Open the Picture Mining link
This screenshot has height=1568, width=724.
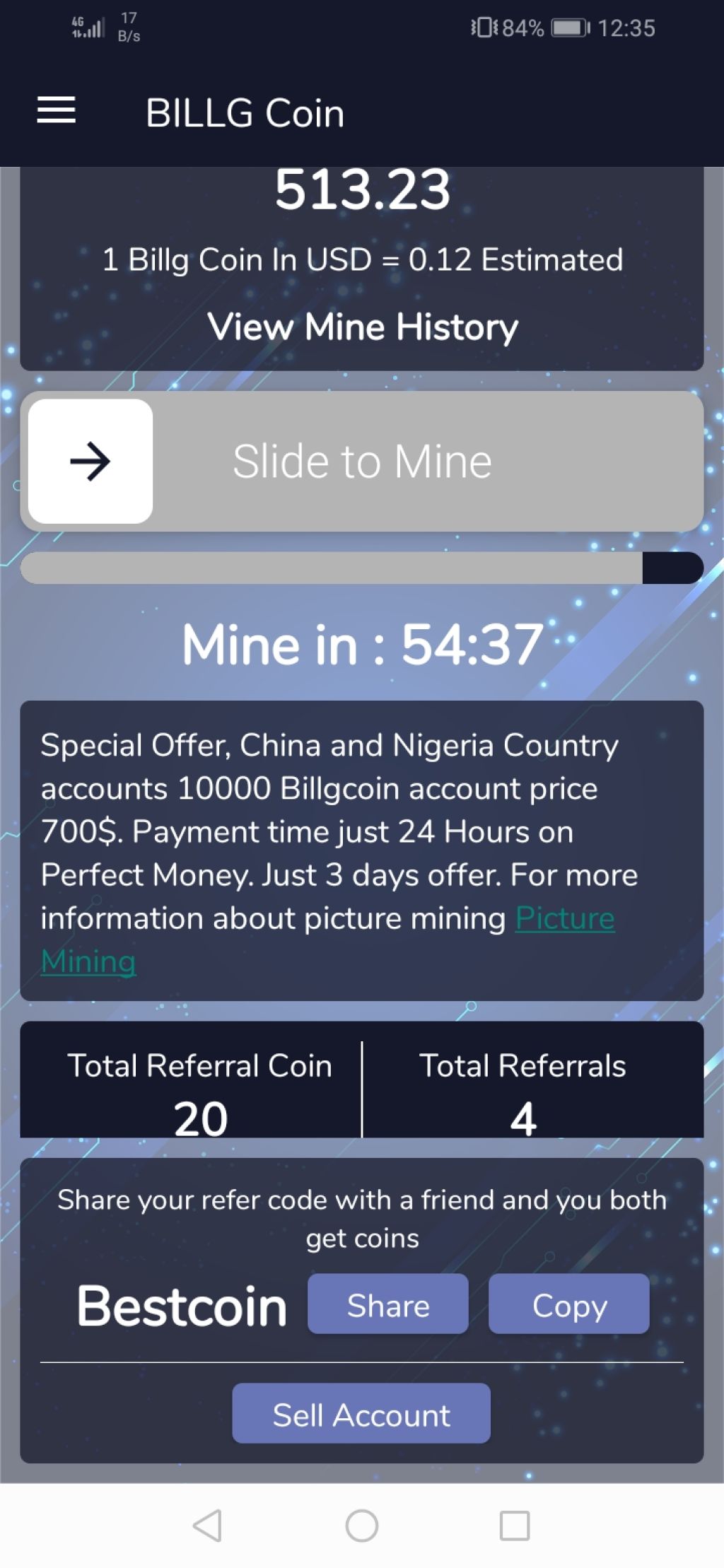click(564, 918)
